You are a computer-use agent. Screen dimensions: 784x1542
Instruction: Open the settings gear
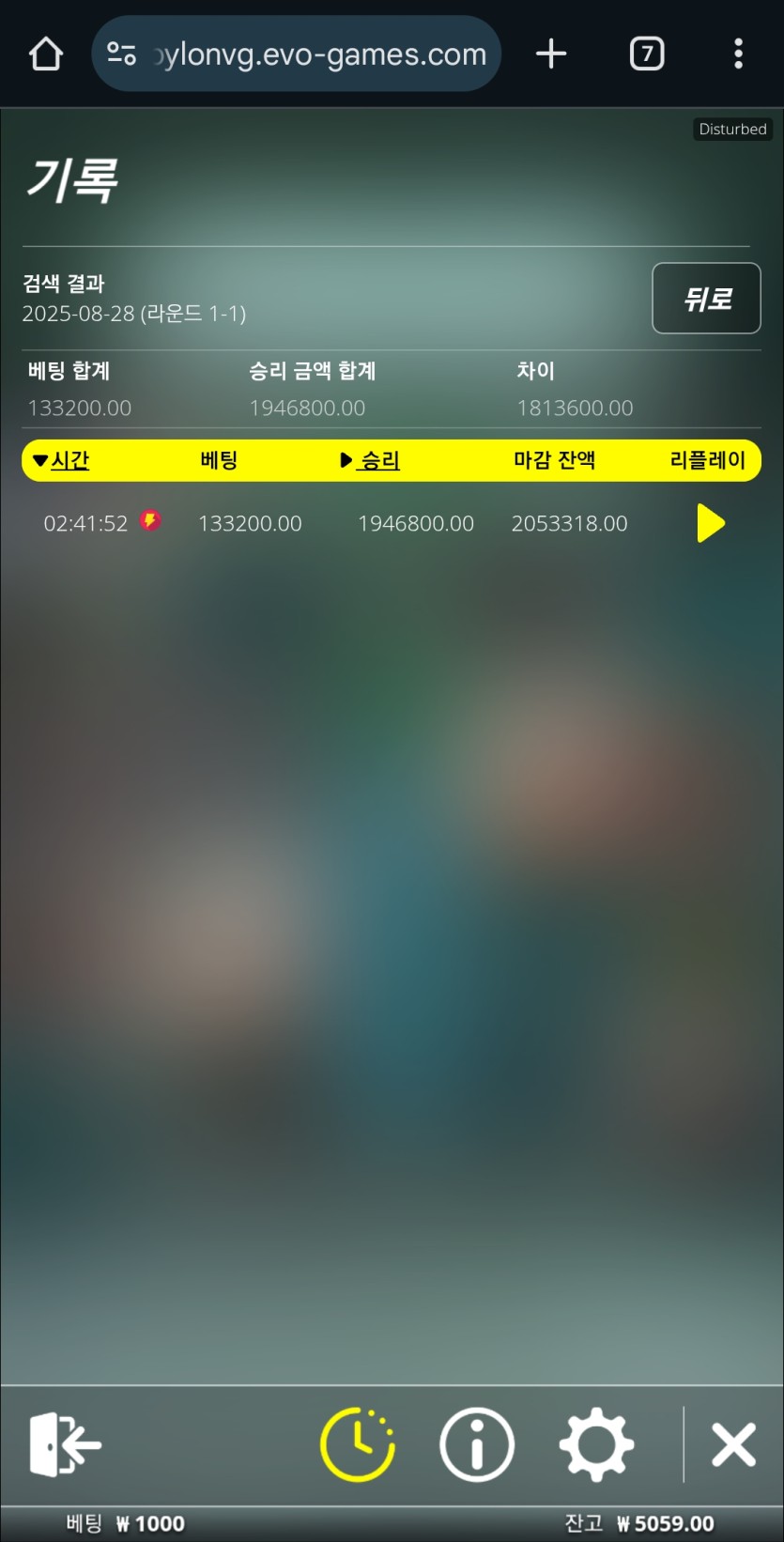pyautogui.click(x=596, y=1444)
